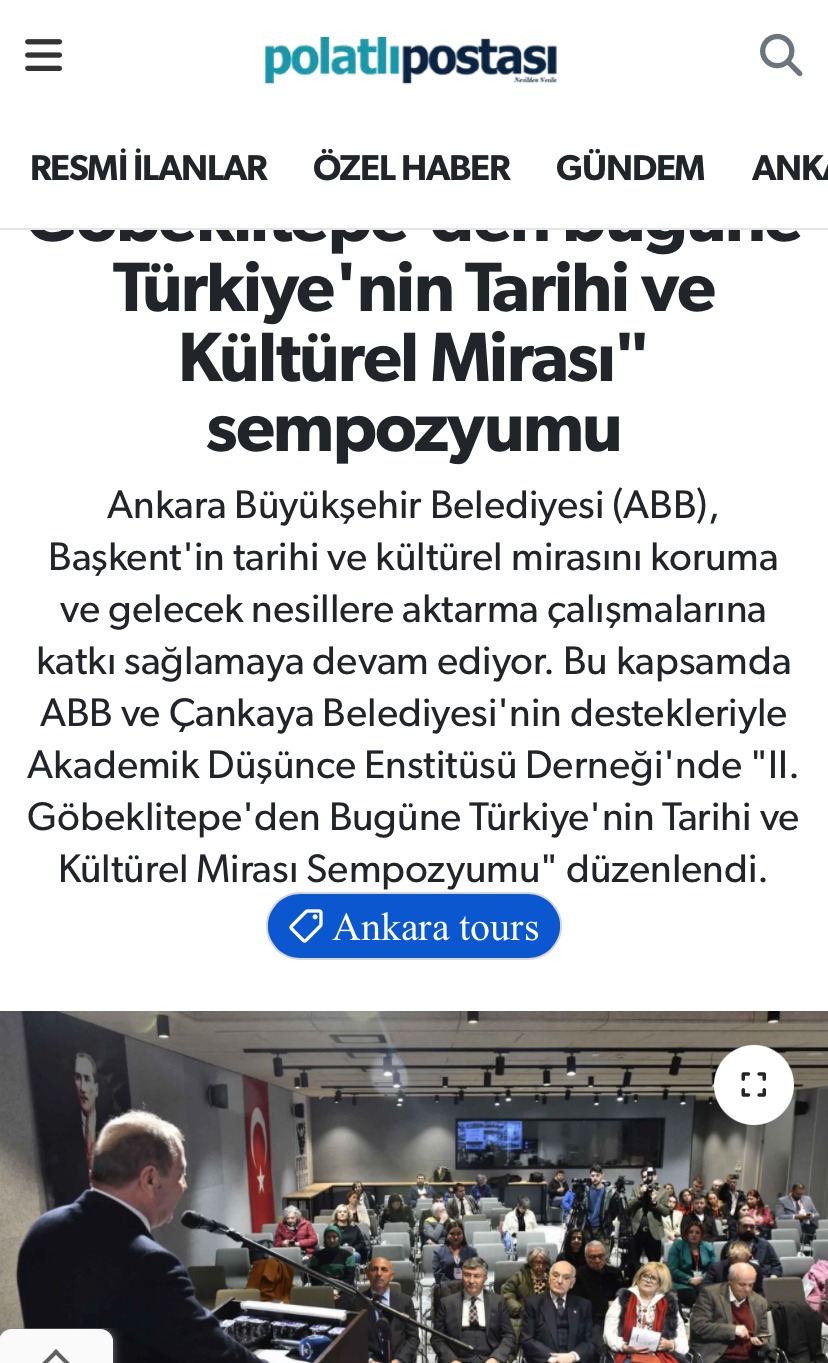Go to the Polatlı Postası homepage logo
This screenshot has width=828, height=1363.
(410, 59)
